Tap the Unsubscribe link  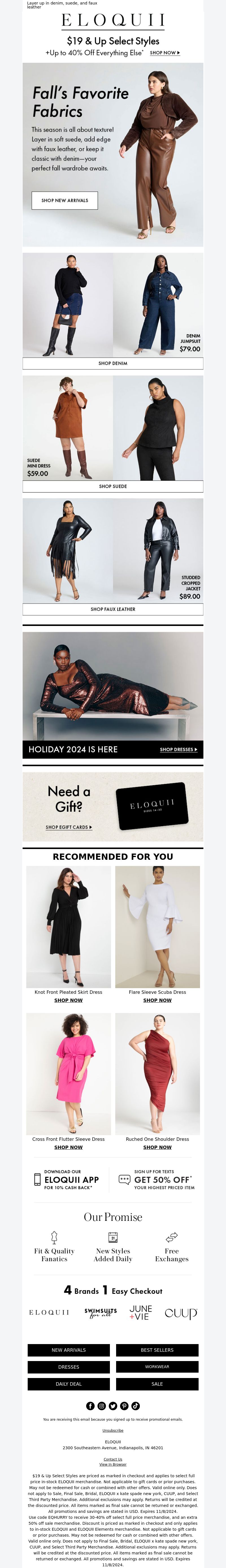pos(113,1430)
